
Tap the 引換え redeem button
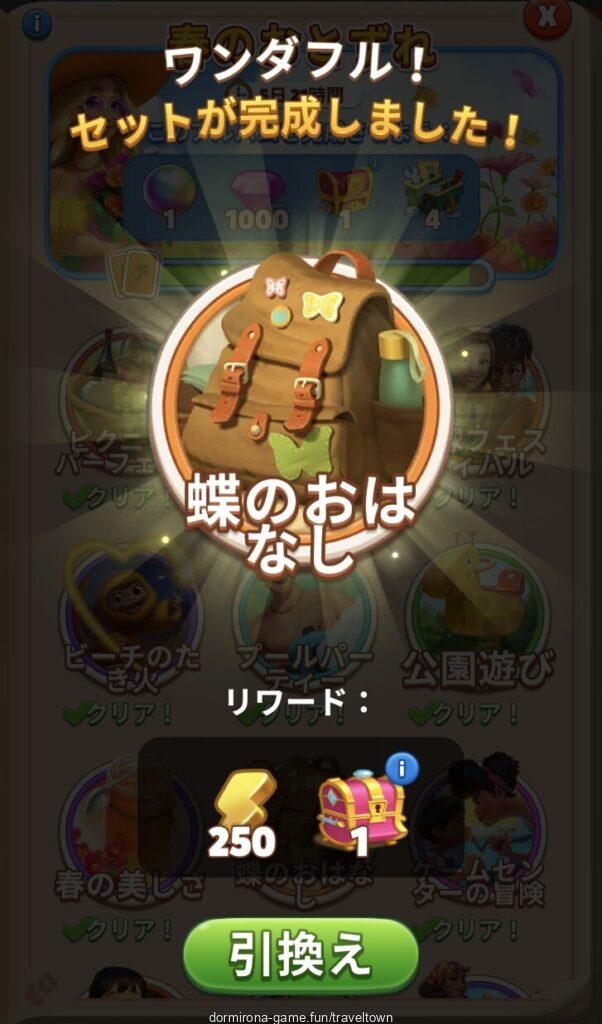pyautogui.click(x=300, y=954)
